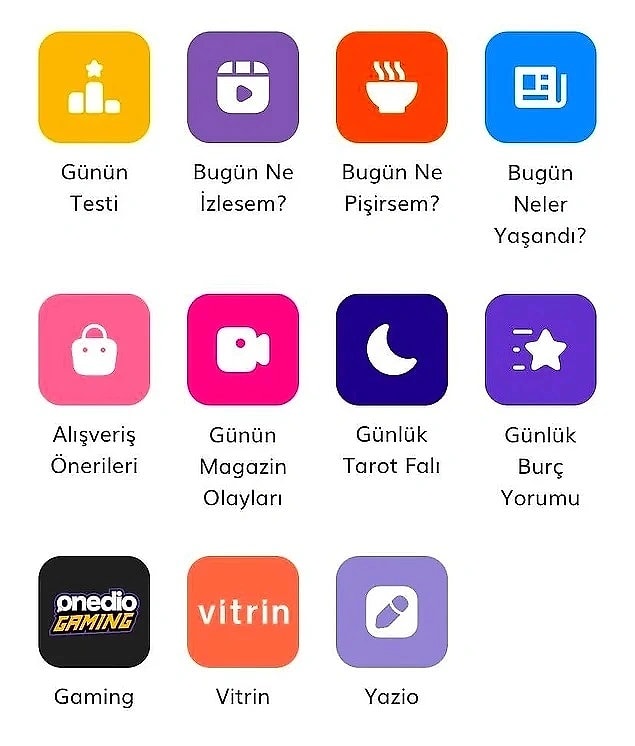The height and width of the screenshot is (746, 635).
Task: Open the Yazio shortcut
Action: pyautogui.click(x=392, y=612)
